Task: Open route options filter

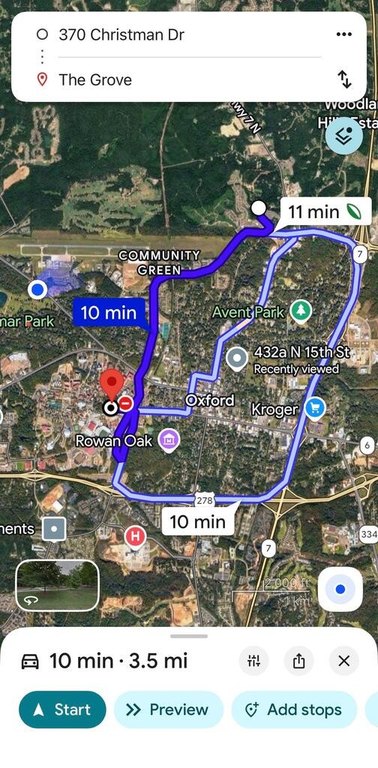Action: click(254, 661)
